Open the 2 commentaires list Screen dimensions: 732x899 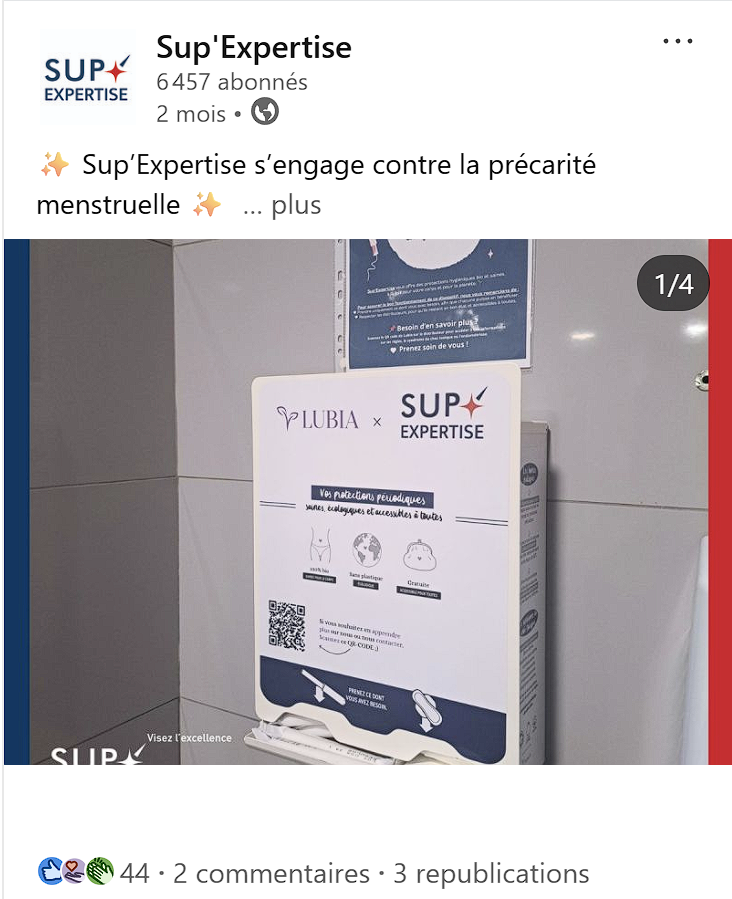click(x=271, y=873)
